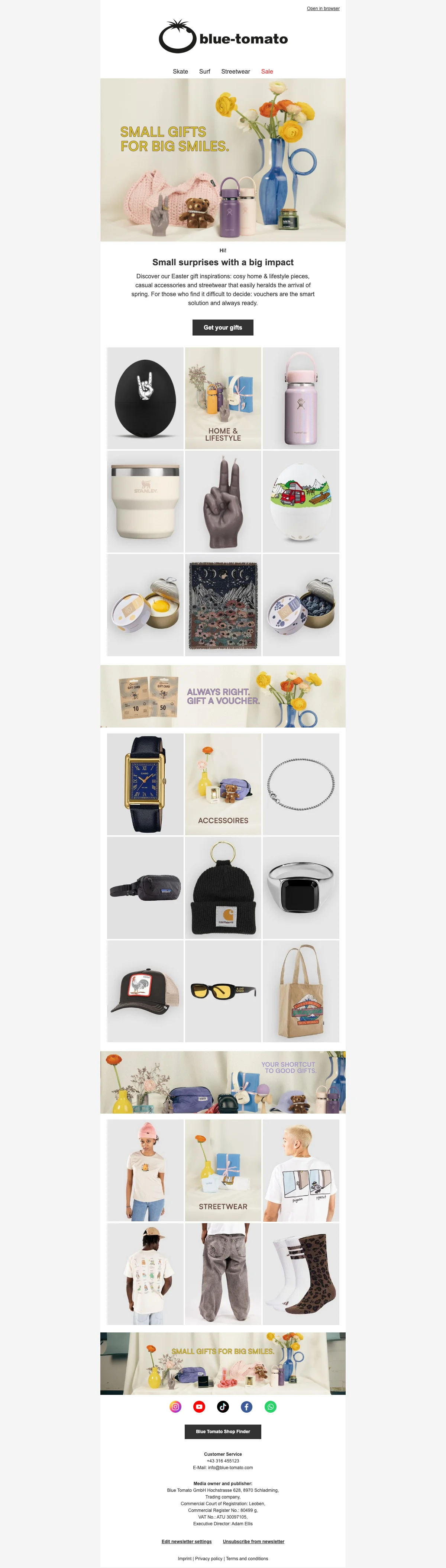Screen dimensions: 446x1568
Task: Open the gift voucher banner
Action: (x=223, y=696)
